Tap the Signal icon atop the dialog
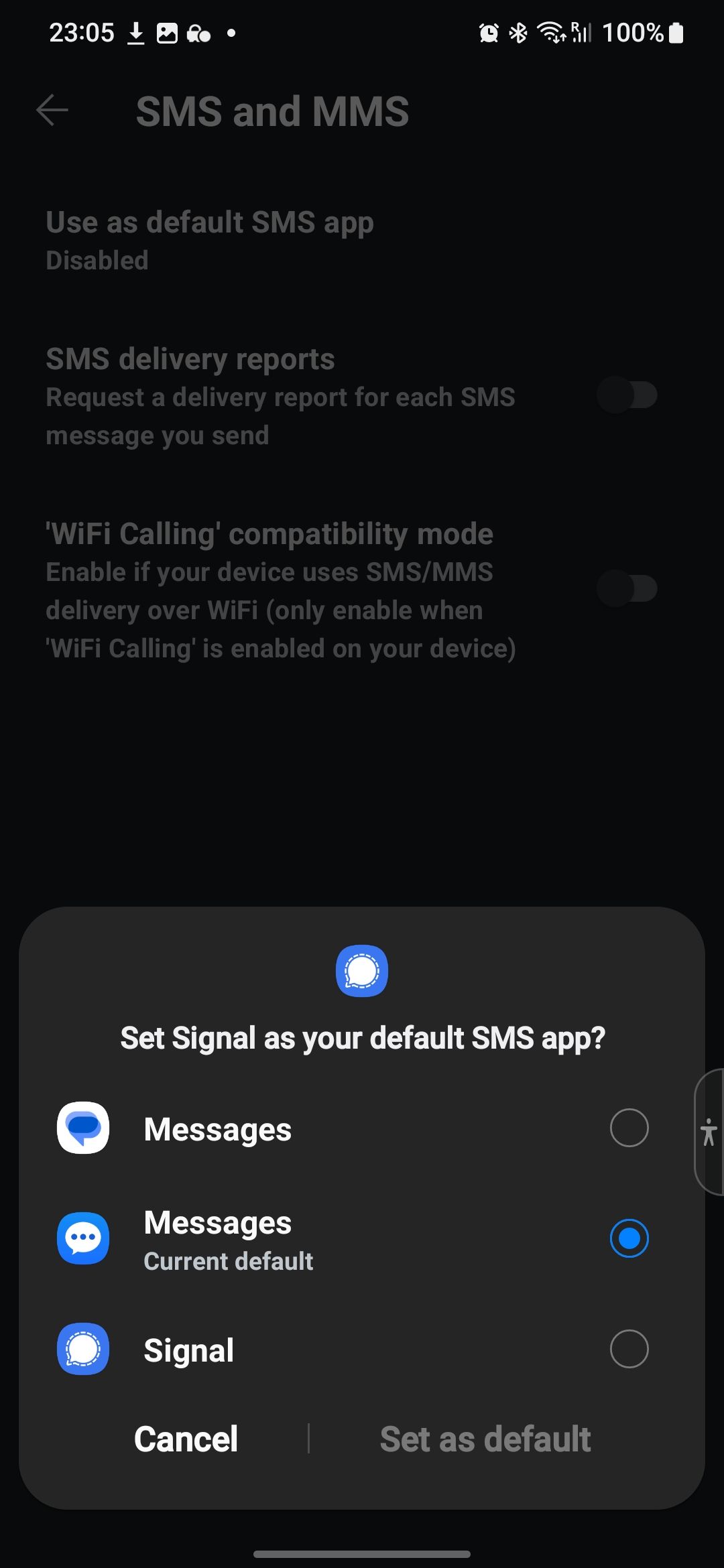 pos(361,971)
